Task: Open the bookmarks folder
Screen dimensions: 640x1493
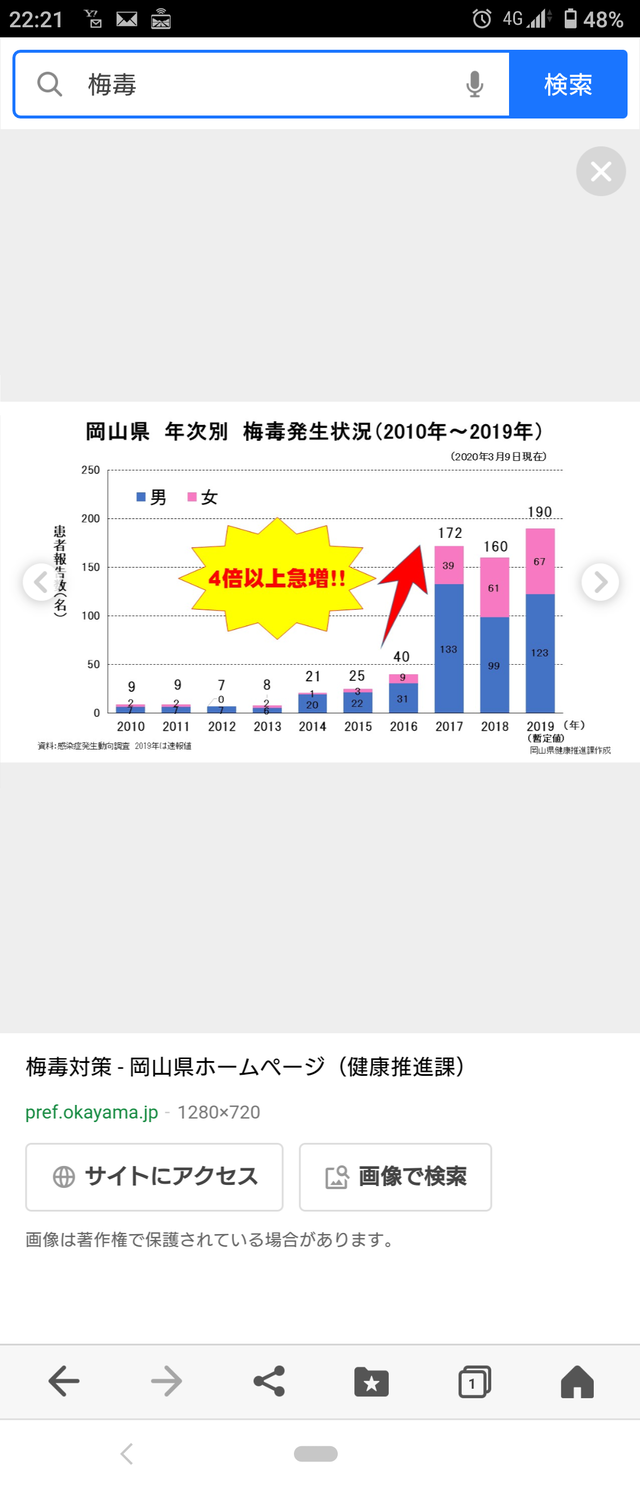Action: [x=371, y=1382]
